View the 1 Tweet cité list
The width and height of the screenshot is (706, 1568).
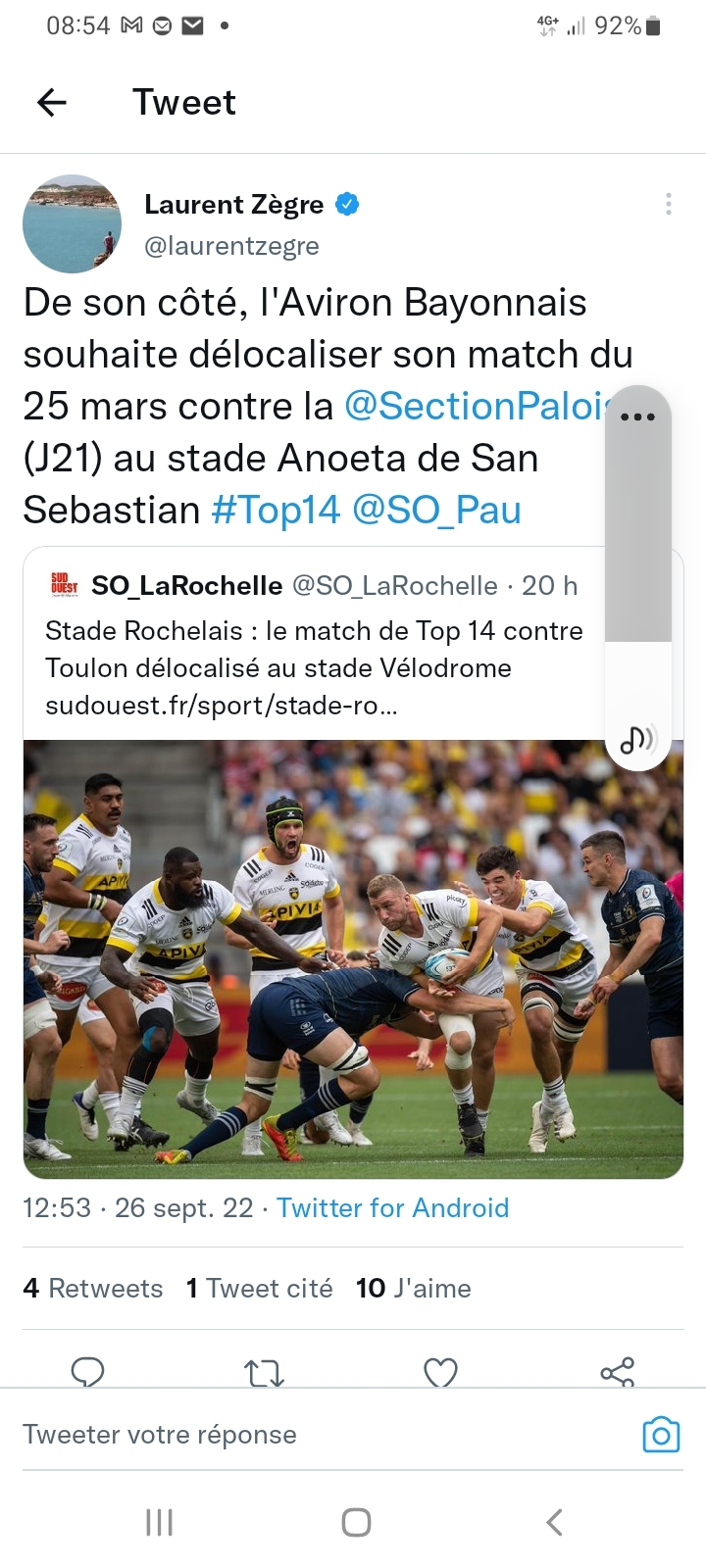(260, 1289)
